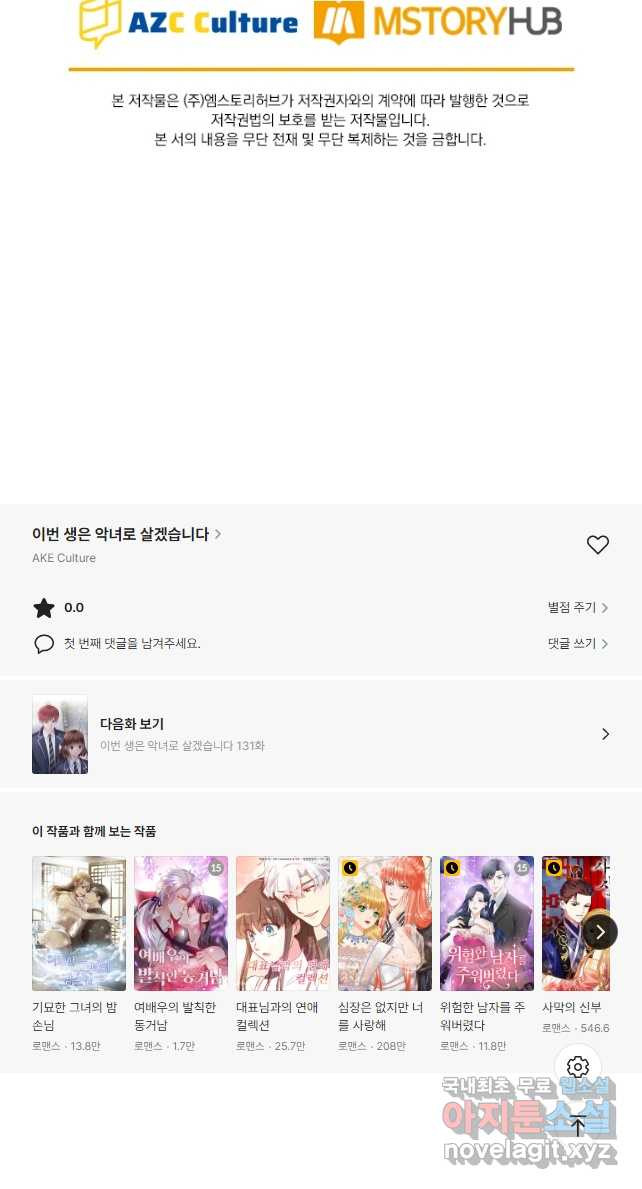Open viewer settings gear
642x1189 pixels.
coord(578,1067)
